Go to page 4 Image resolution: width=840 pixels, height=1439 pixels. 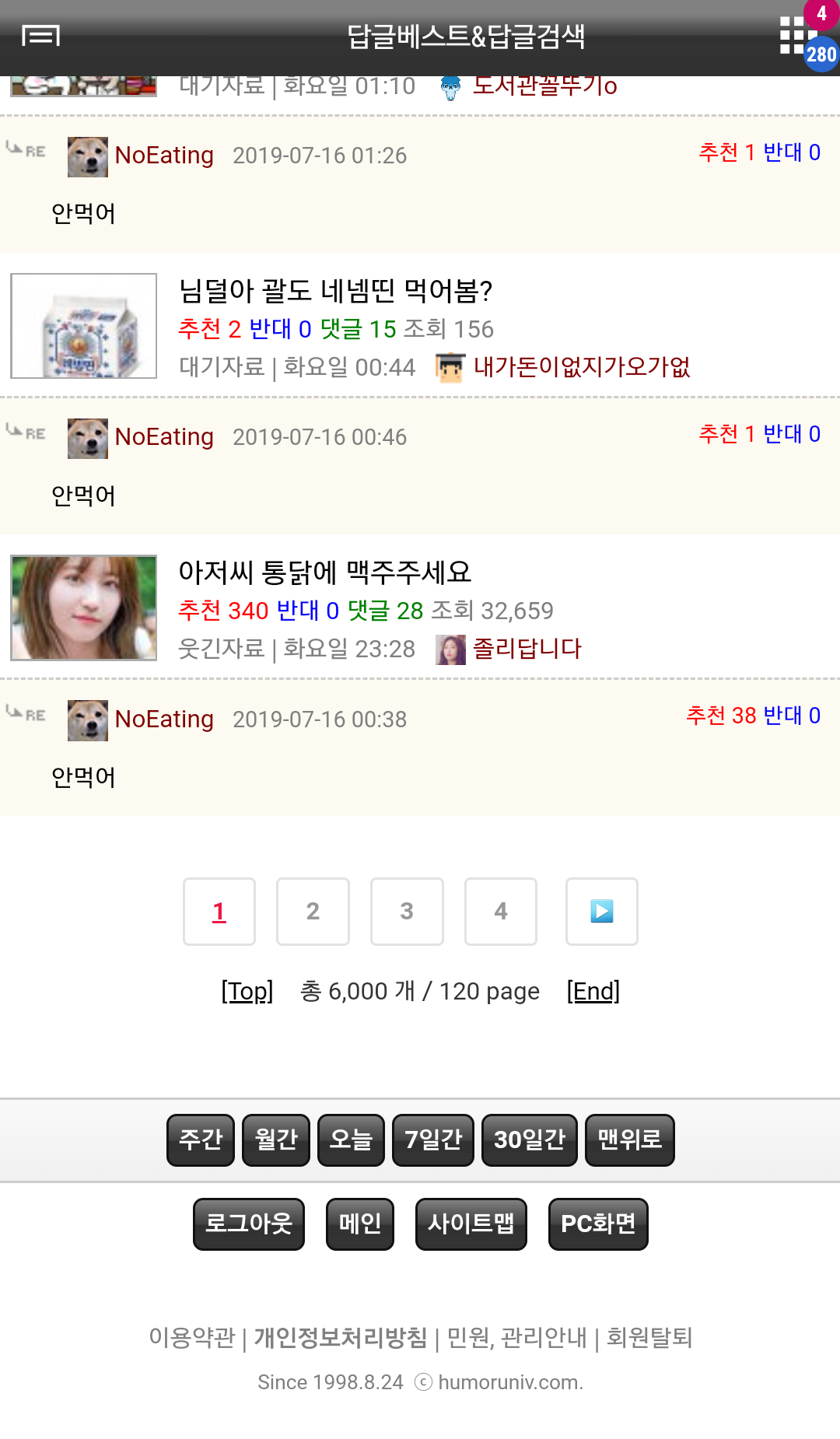501,912
